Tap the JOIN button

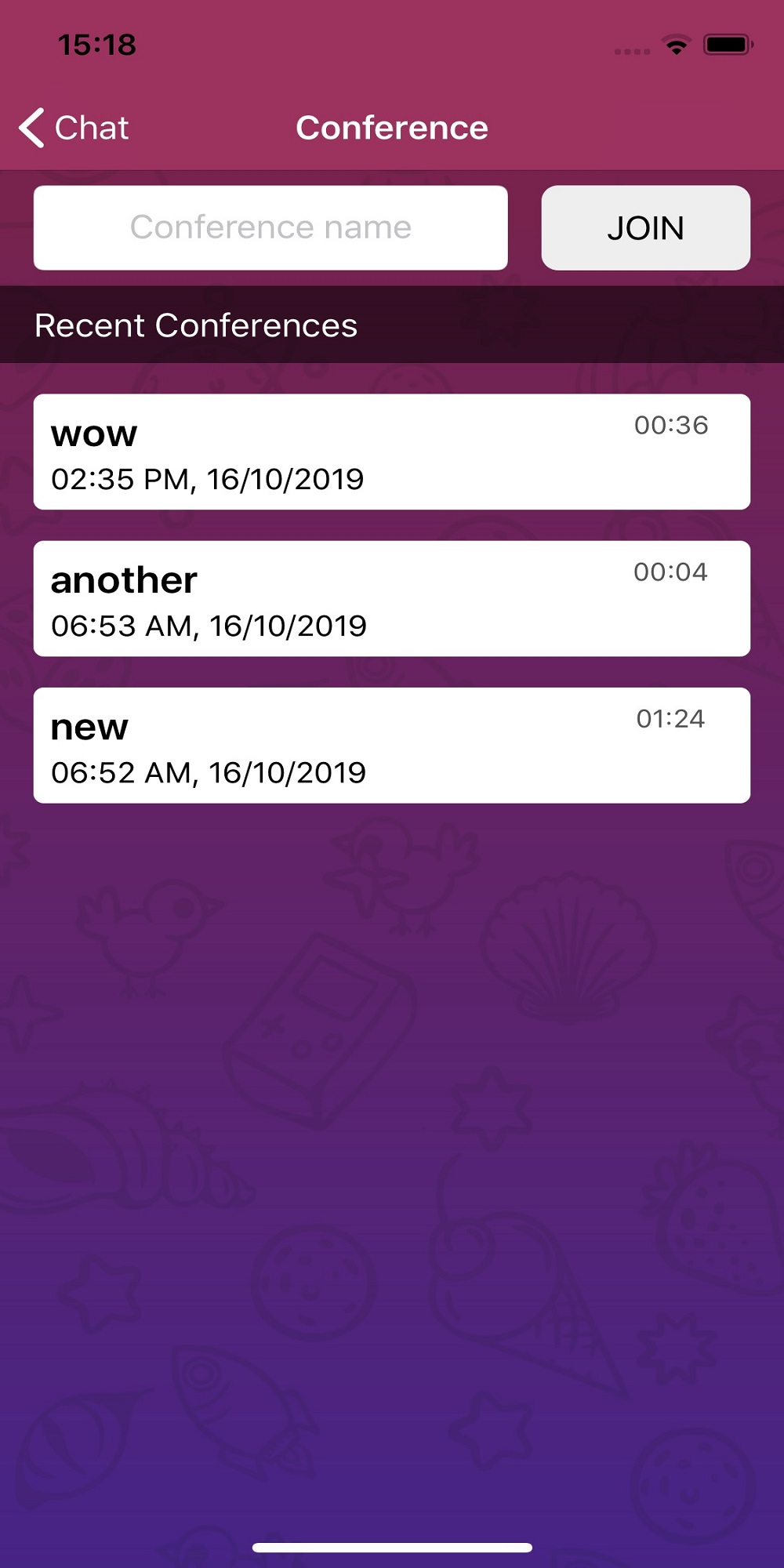click(x=645, y=228)
